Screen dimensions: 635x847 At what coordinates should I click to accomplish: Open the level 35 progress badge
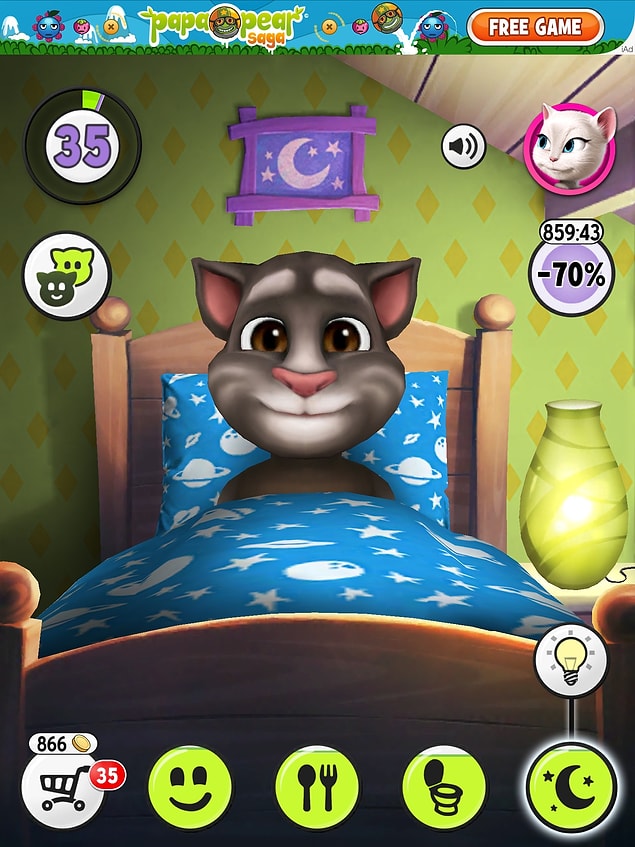pos(69,146)
